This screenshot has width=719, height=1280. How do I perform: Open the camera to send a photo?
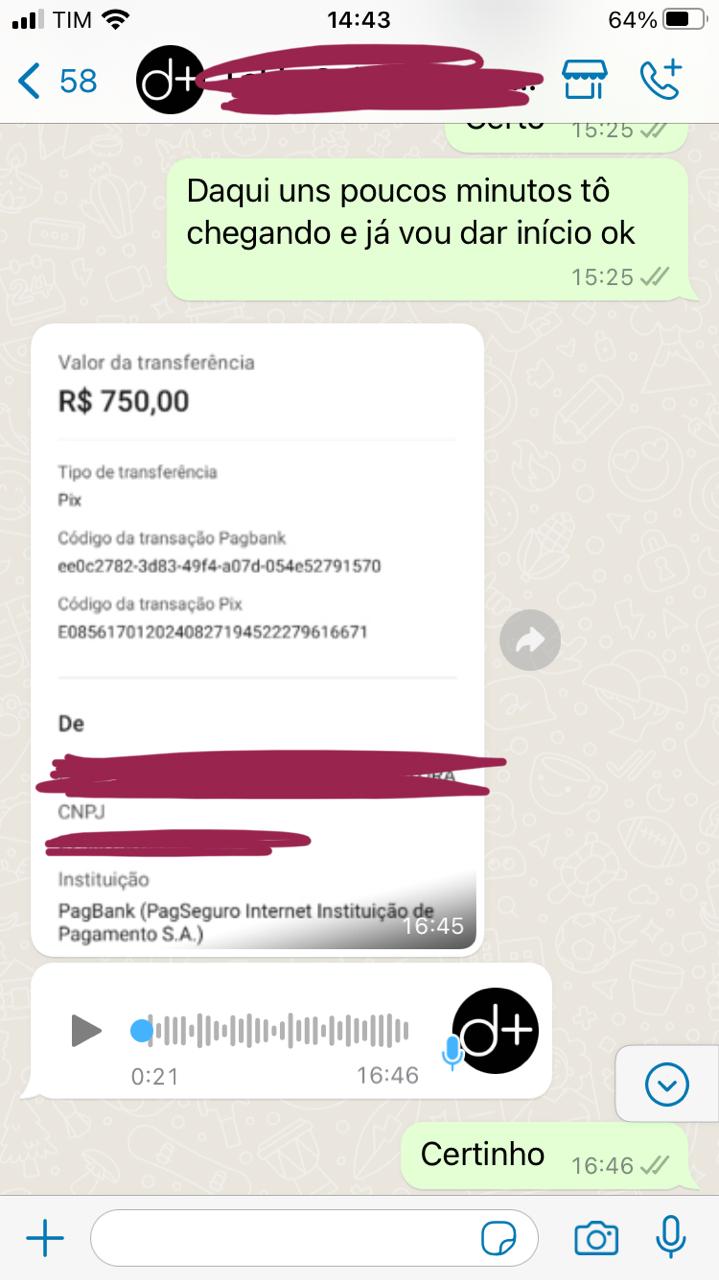596,1240
